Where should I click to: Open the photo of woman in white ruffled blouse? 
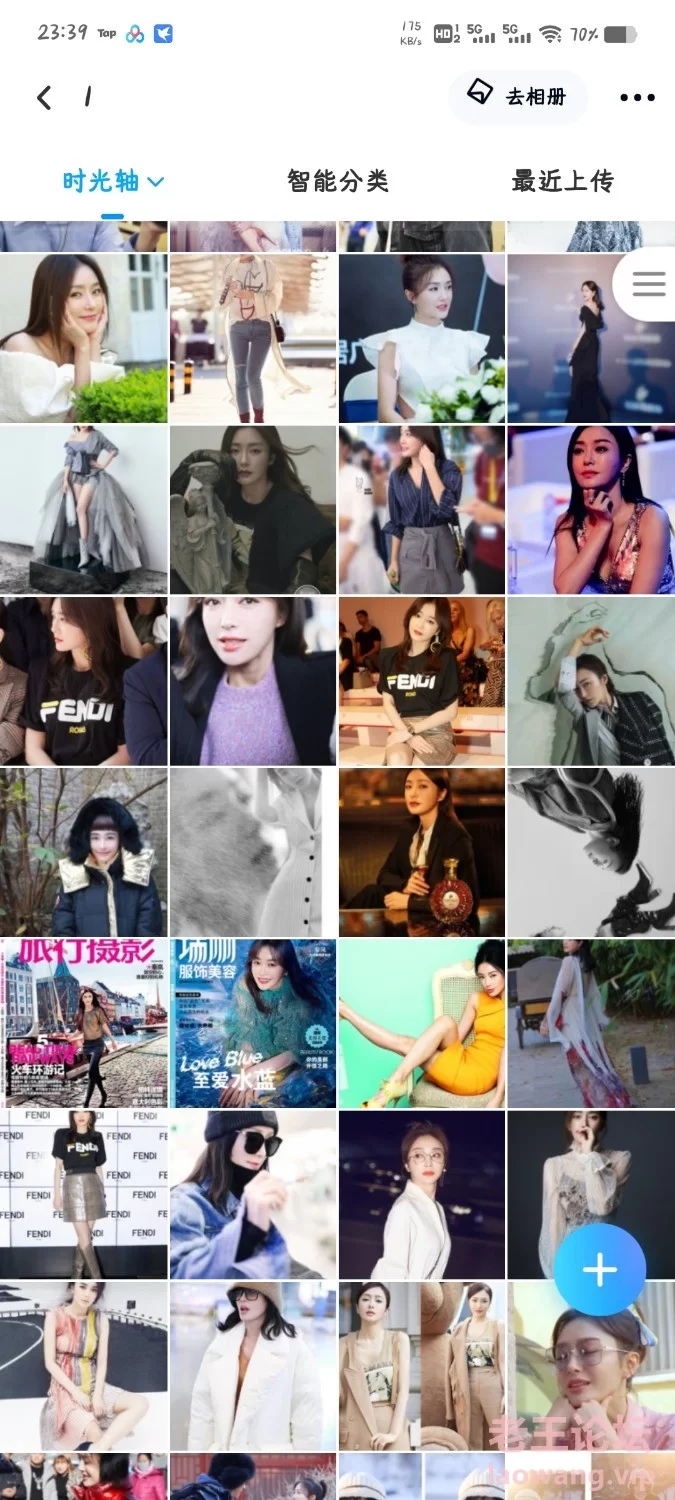point(421,339)
